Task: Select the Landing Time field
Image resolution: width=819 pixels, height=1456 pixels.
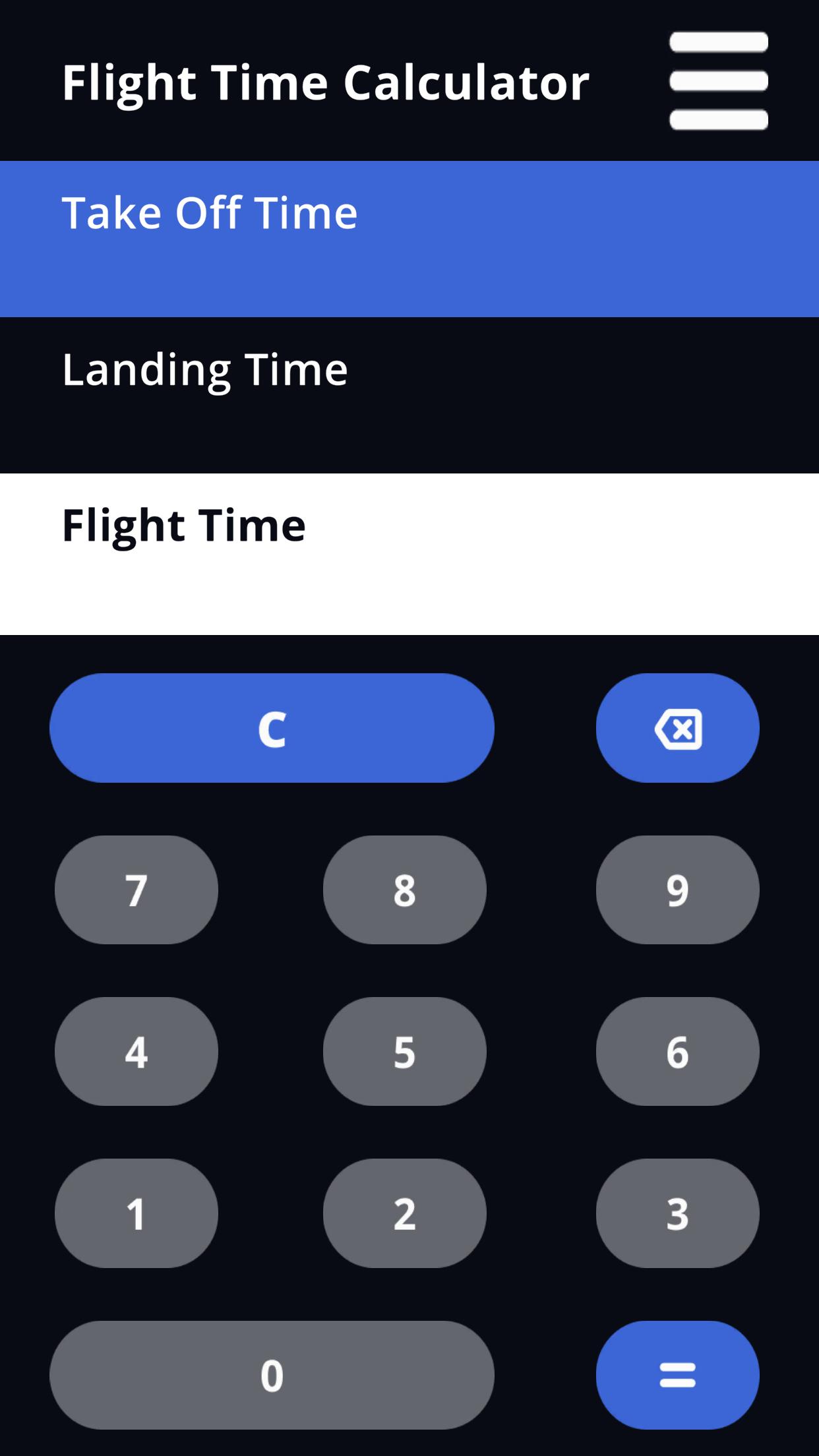Action: [409, 394]
